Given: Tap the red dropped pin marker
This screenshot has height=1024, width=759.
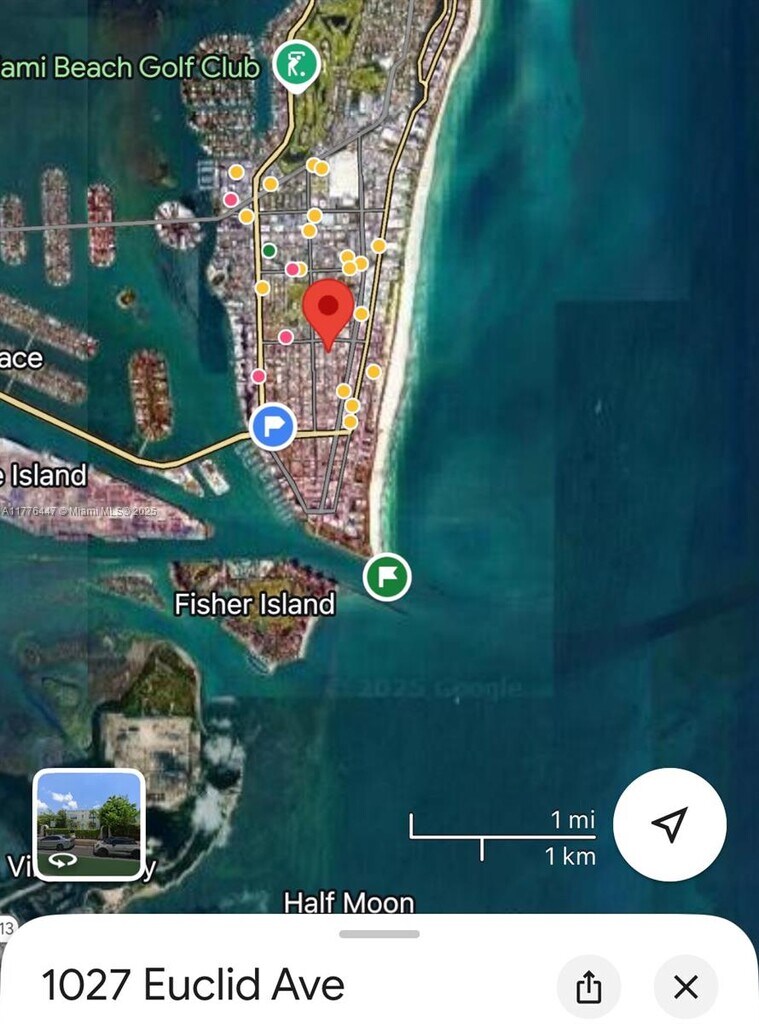Looking at the screenshot, I should click(328, 308).
